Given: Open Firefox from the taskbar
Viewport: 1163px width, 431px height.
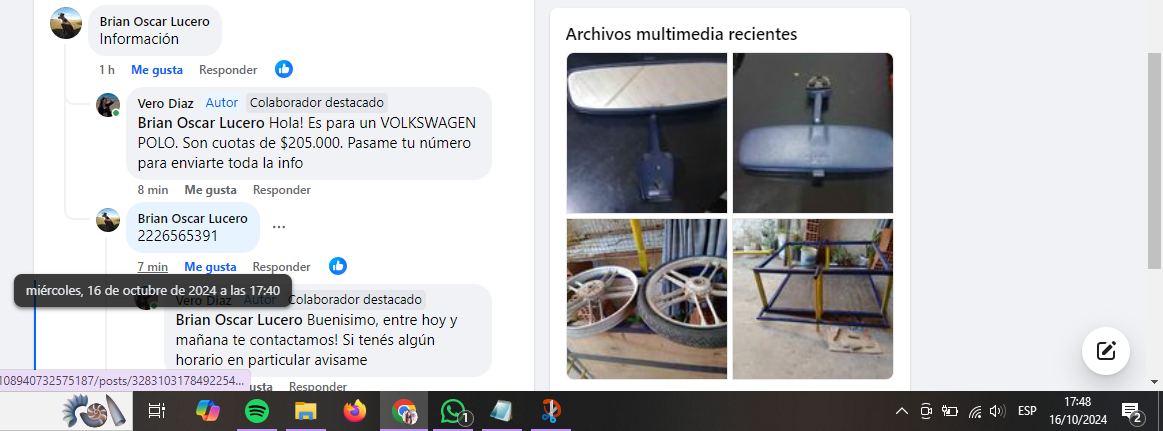Looking at the screenshot, I should [355, 410].
